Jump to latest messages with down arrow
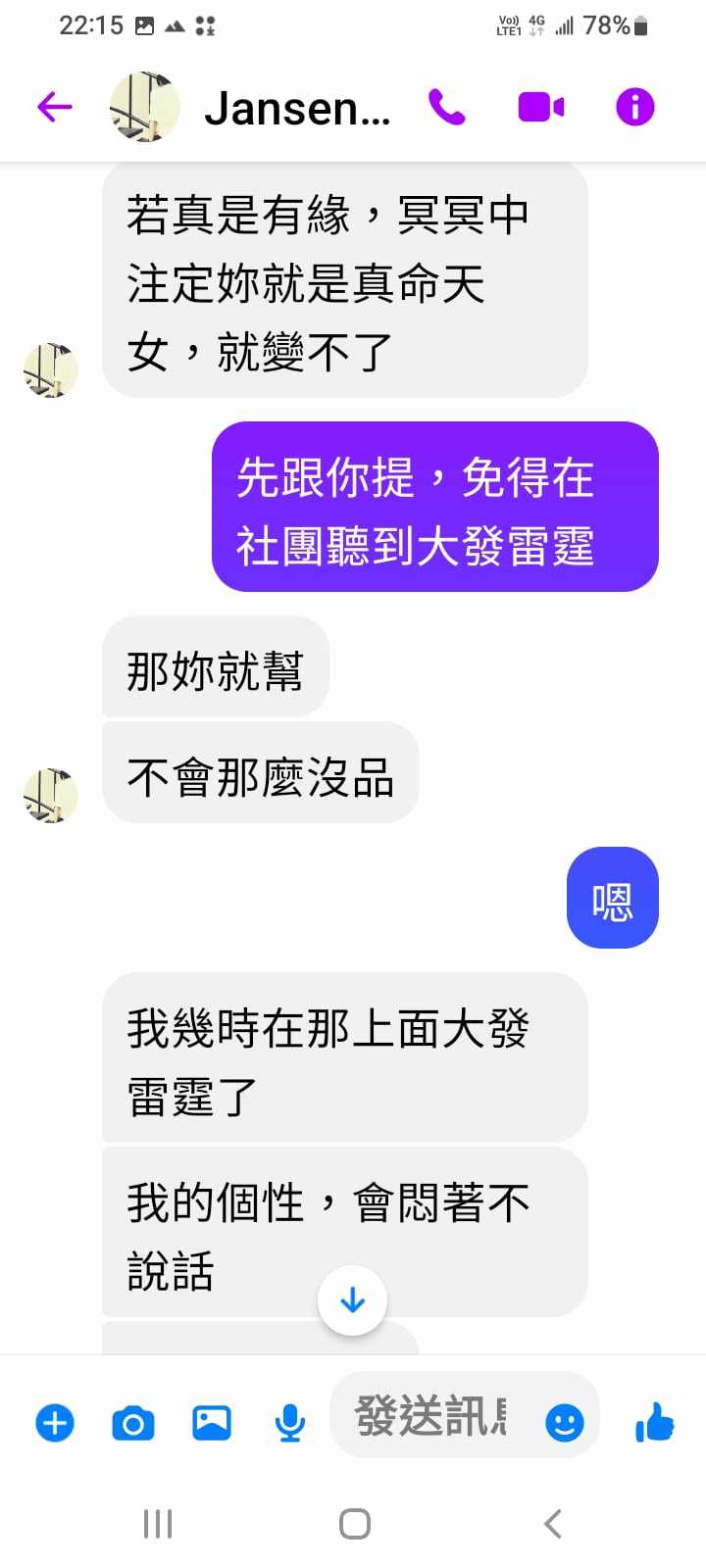Screen dimensions: 706x1568 coord(352,1300)
